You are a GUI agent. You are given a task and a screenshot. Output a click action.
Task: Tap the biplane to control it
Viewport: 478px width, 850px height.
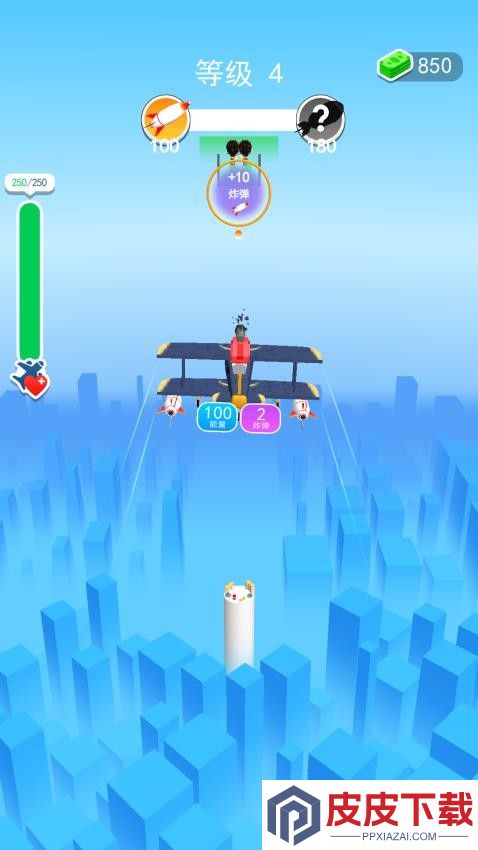click(x=239, y=371)
